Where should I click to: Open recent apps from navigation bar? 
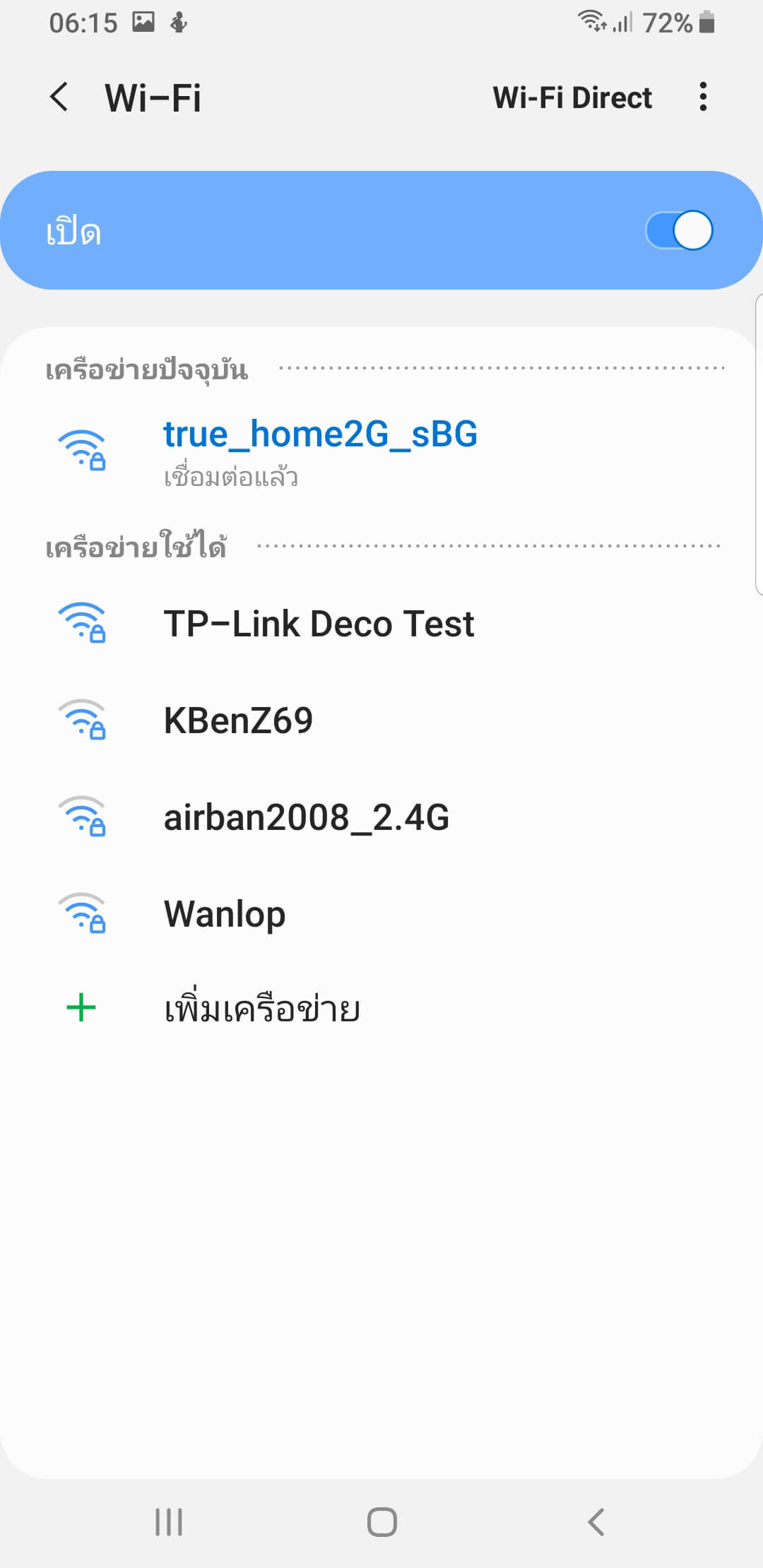(x=169, y=1522)
